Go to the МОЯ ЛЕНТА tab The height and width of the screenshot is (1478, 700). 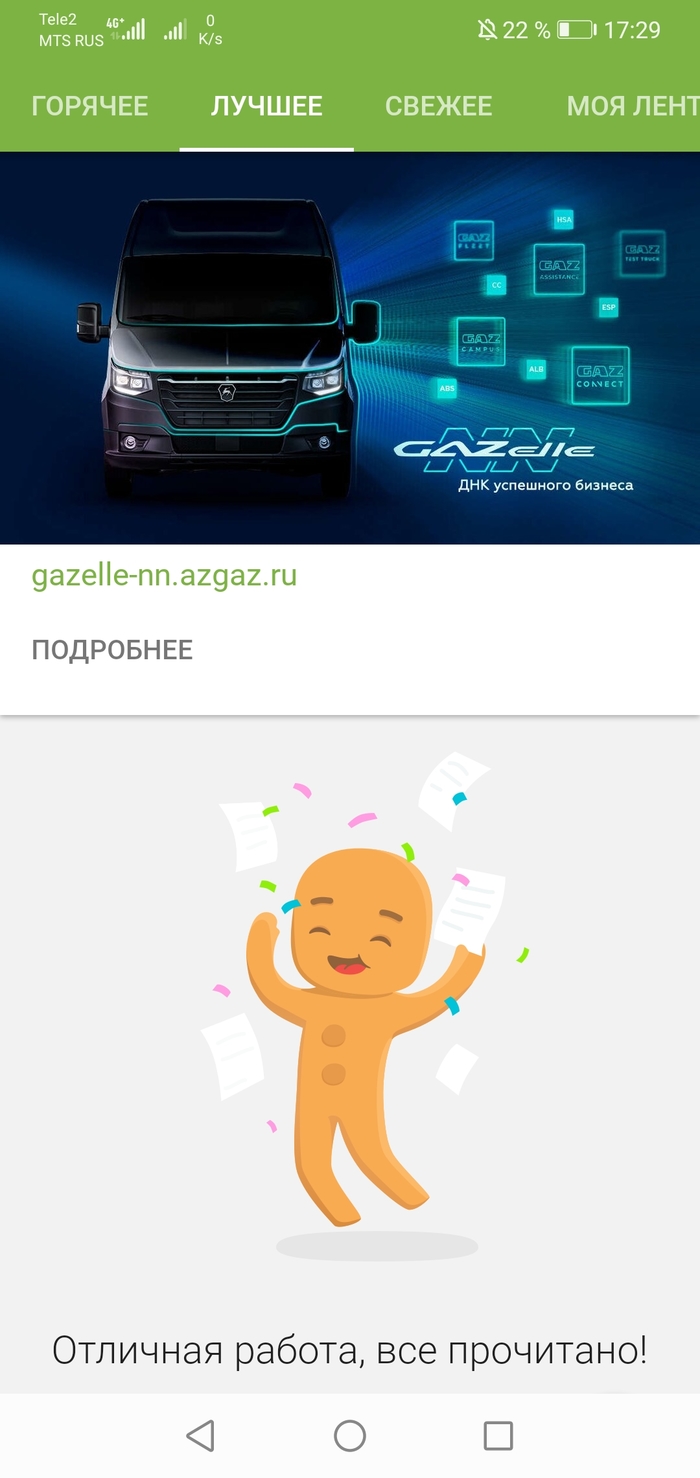630,106
